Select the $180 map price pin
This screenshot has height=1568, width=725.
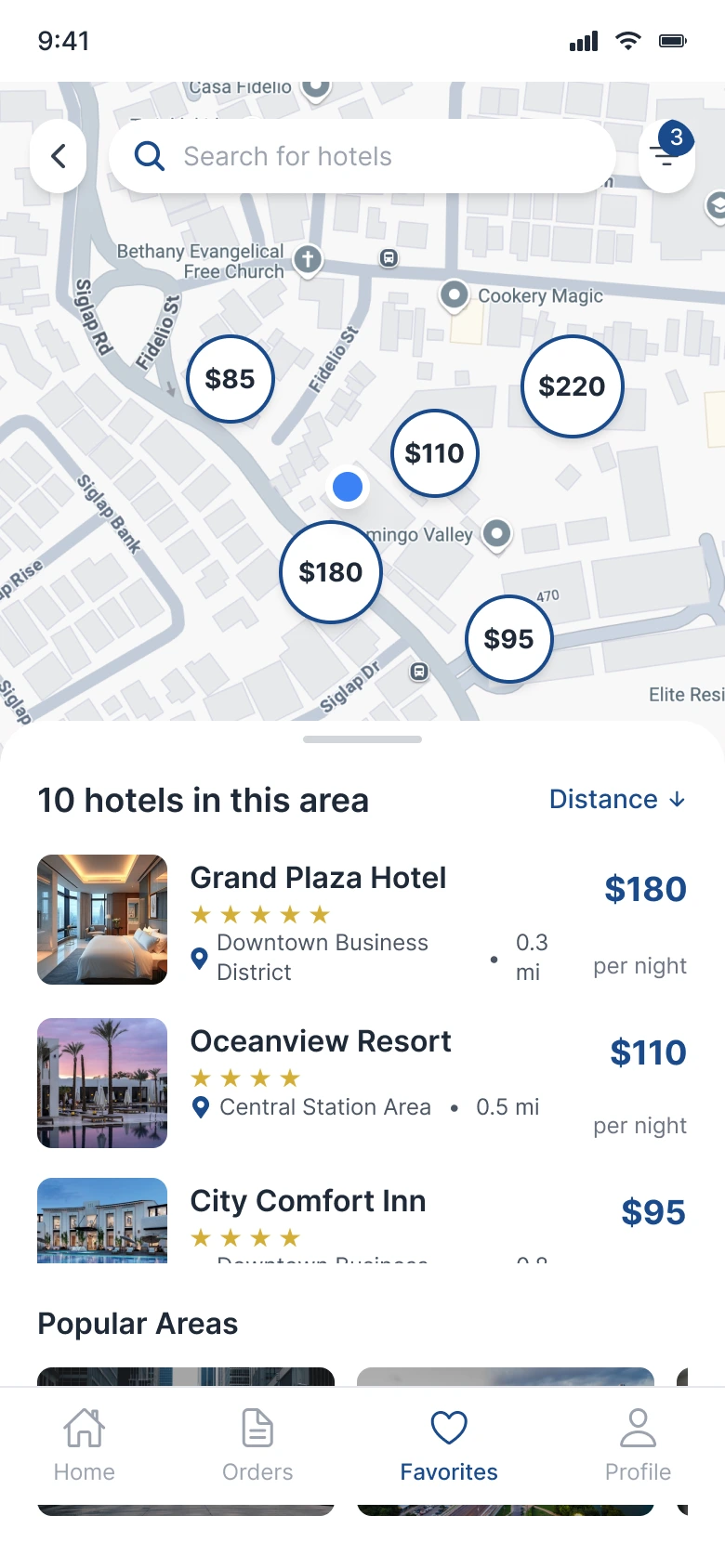[331, 572]
